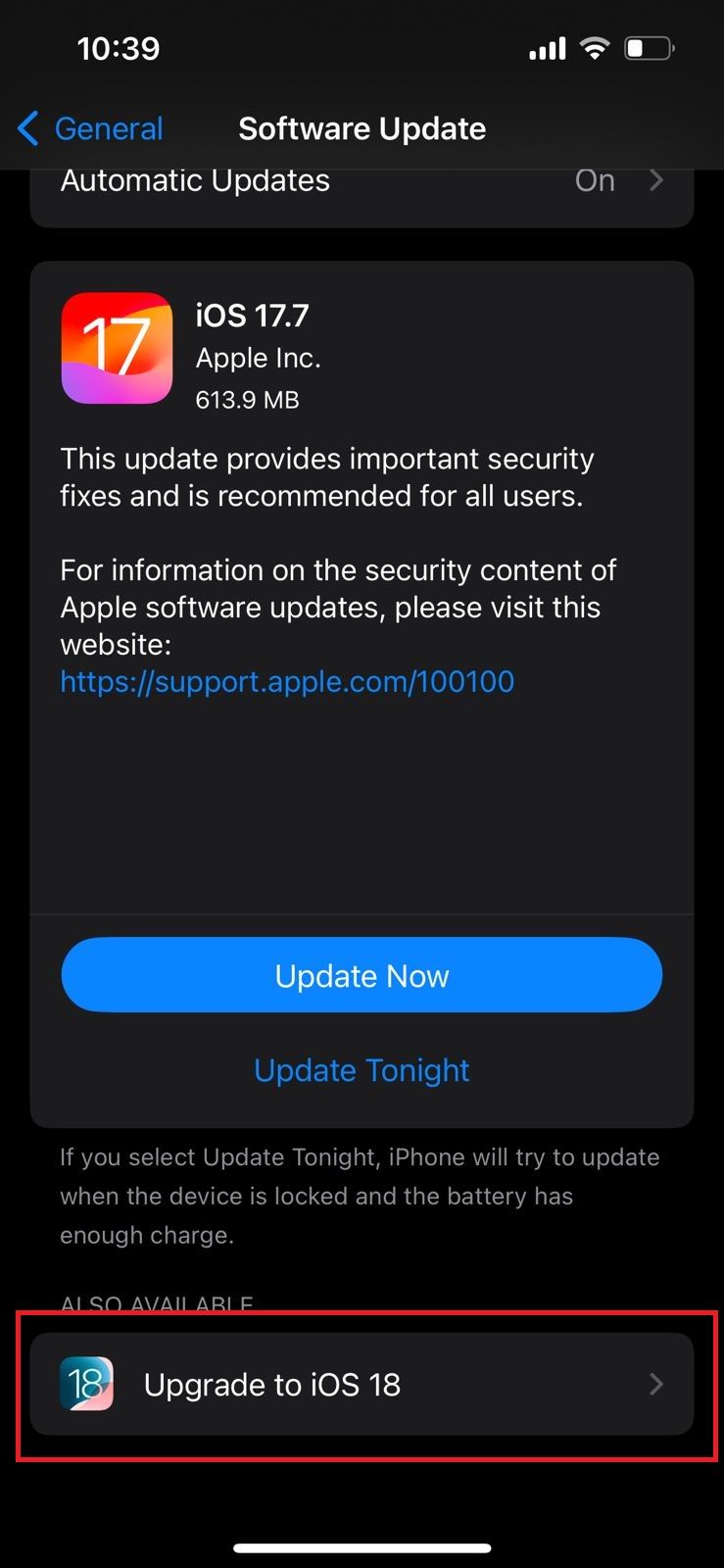Open the support.apple.com/100100 link

click(x=287, y=681)
